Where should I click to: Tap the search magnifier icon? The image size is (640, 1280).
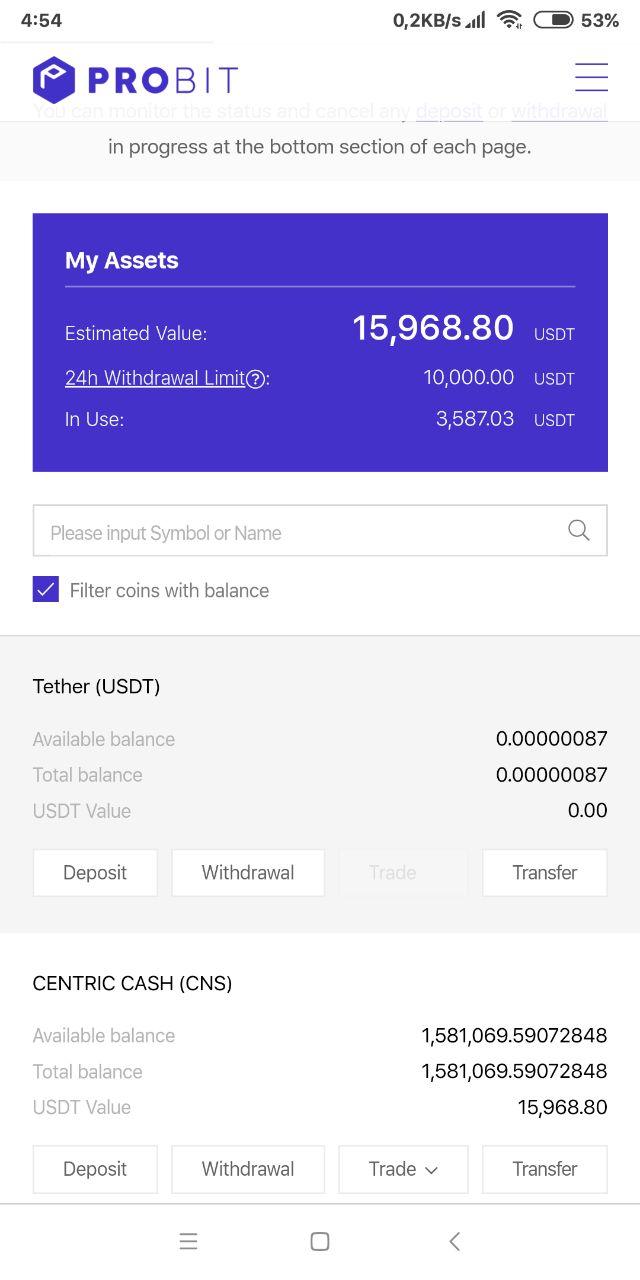(578, 531)
